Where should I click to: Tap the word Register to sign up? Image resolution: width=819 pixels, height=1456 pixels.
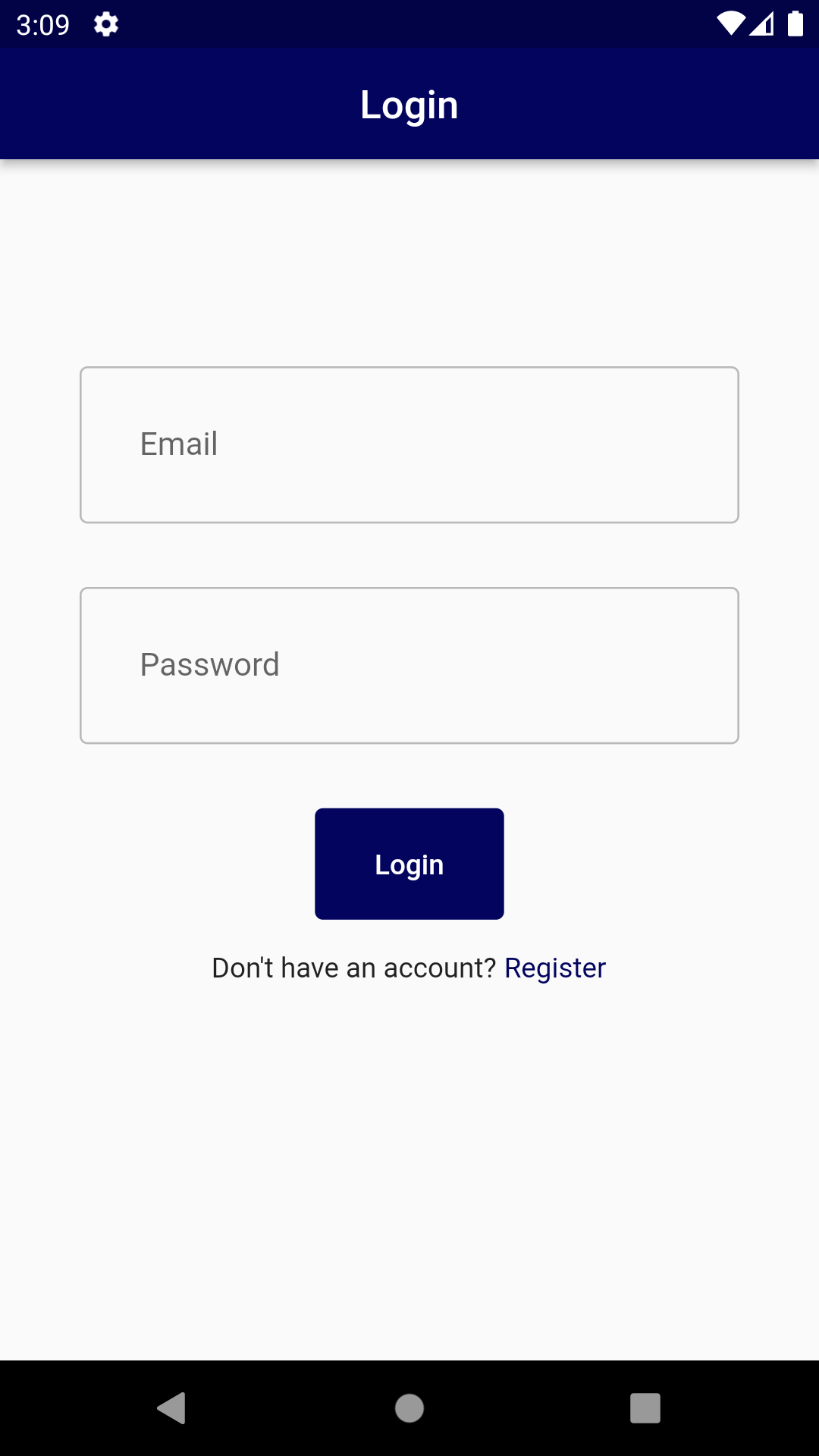click(x=555, y=968)
